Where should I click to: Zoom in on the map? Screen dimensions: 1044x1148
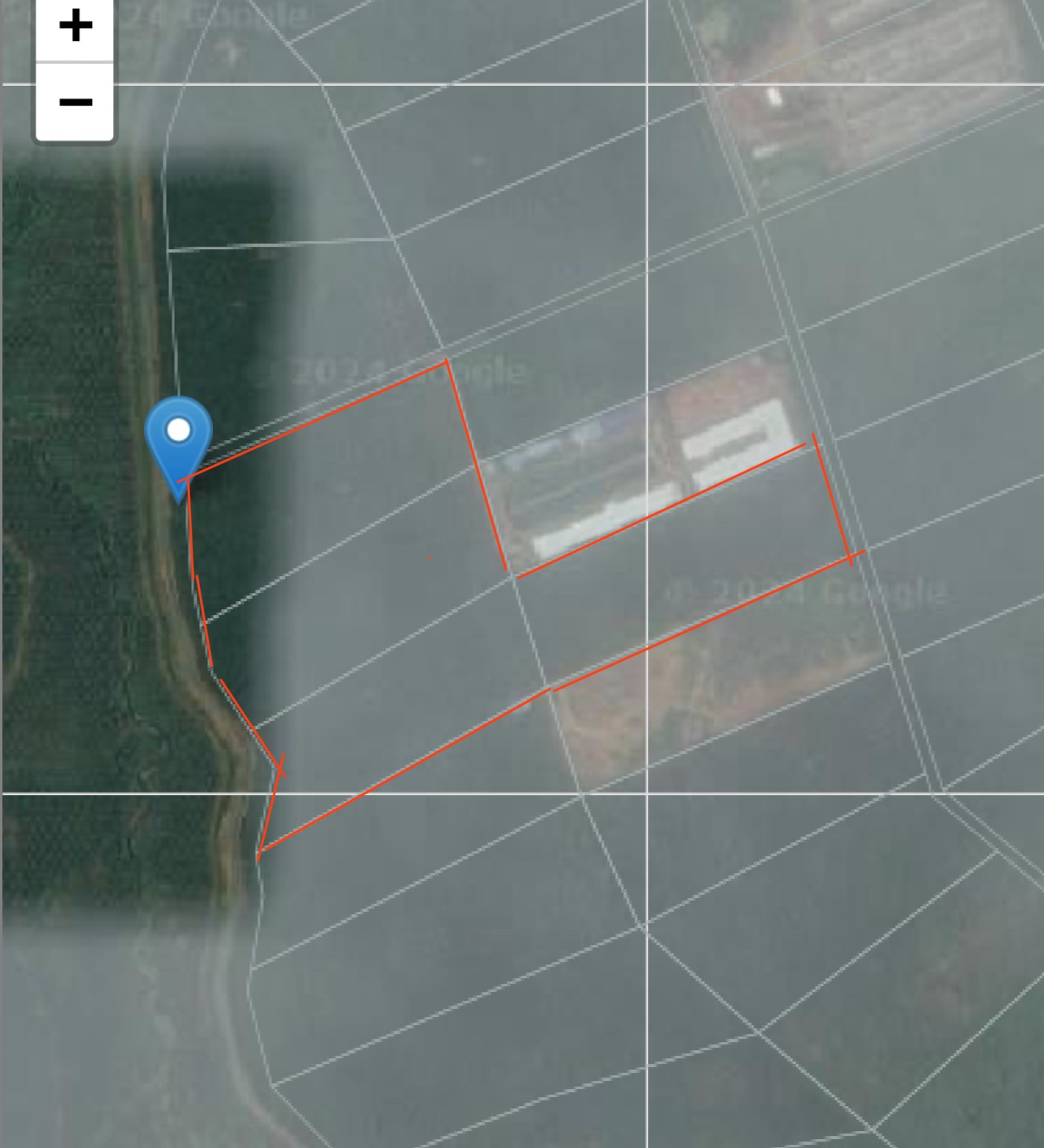coord(74,27)
